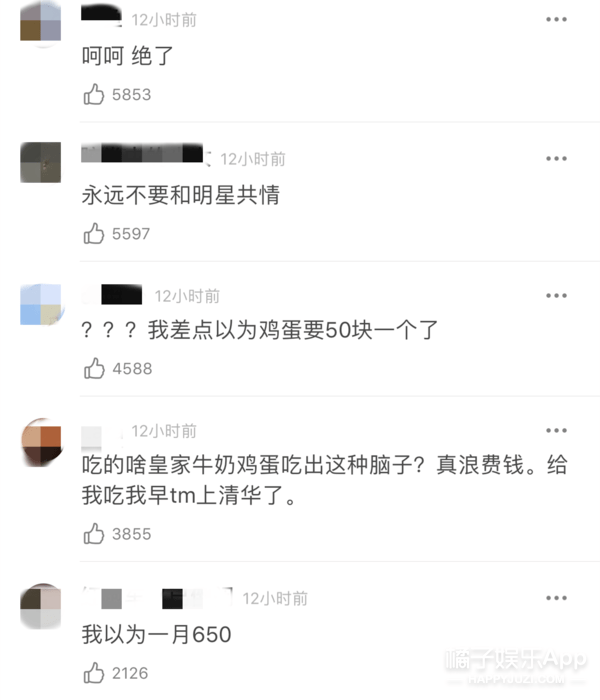View profile of the 皇家牛奶鸡蛋 commenter
Viewport: 600px width, 700px height.
coord(41,438)
